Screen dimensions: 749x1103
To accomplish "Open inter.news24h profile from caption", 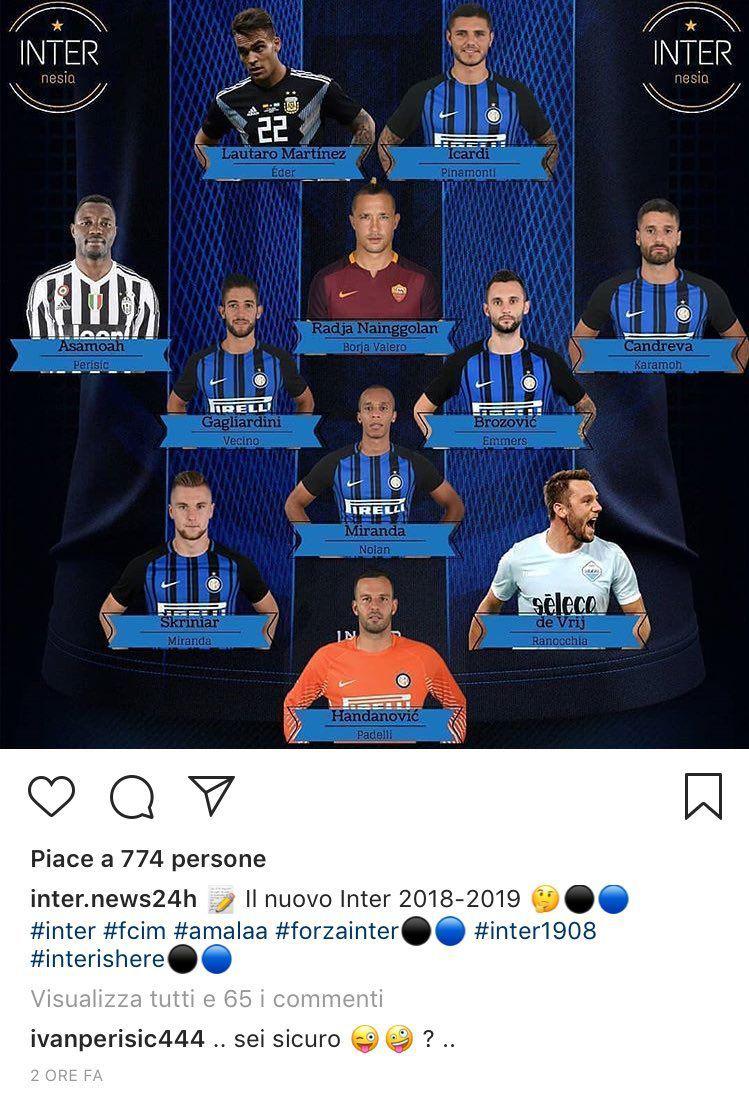I will pos(114,900).
